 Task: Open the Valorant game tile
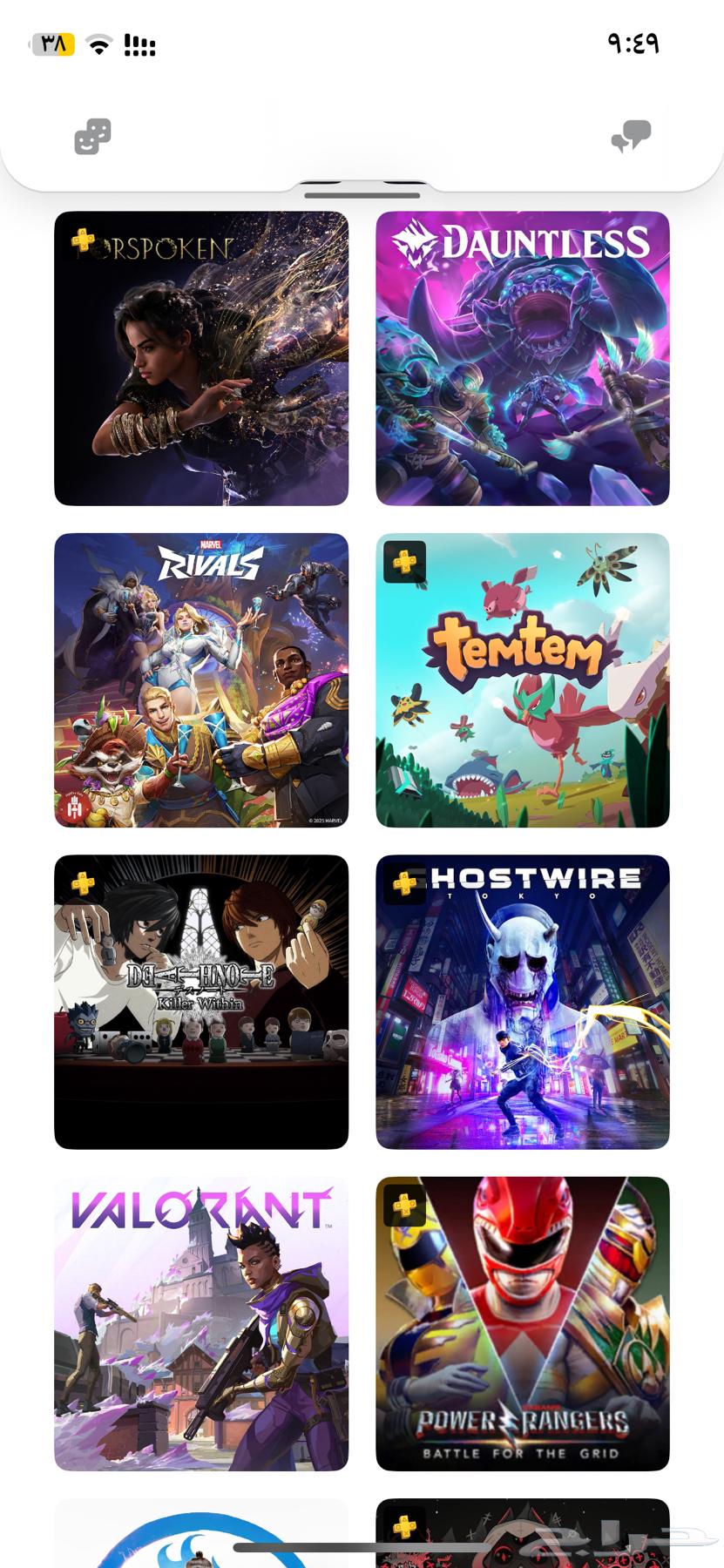point(201,1324)
